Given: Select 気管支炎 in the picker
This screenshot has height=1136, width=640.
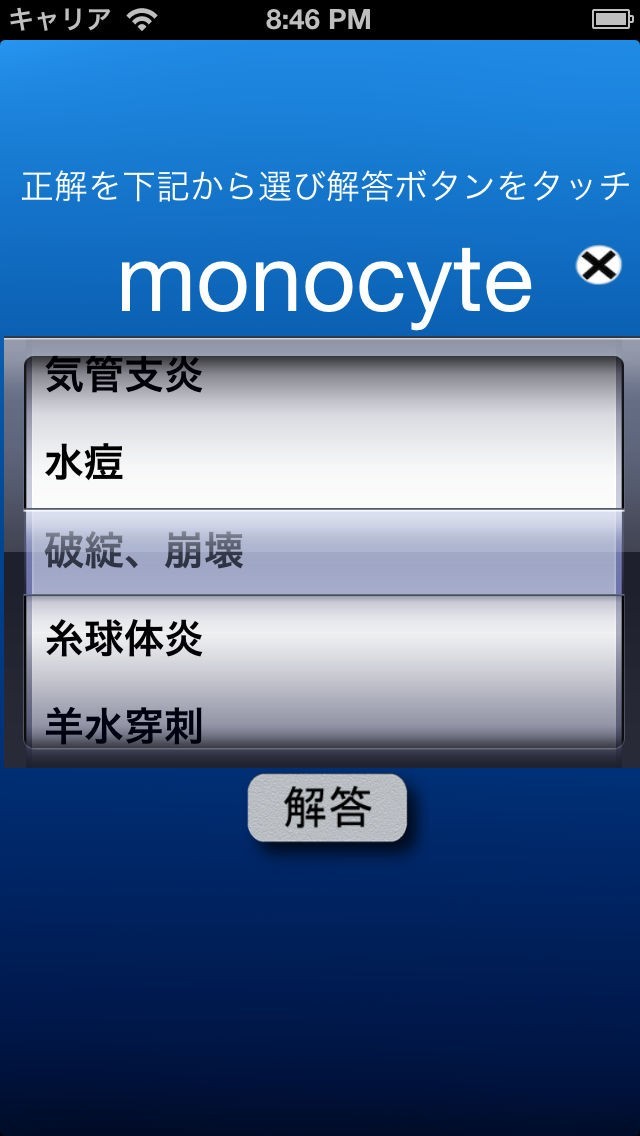Looking at the screenshot, I should pyautogui.click(x=124, y=378).
